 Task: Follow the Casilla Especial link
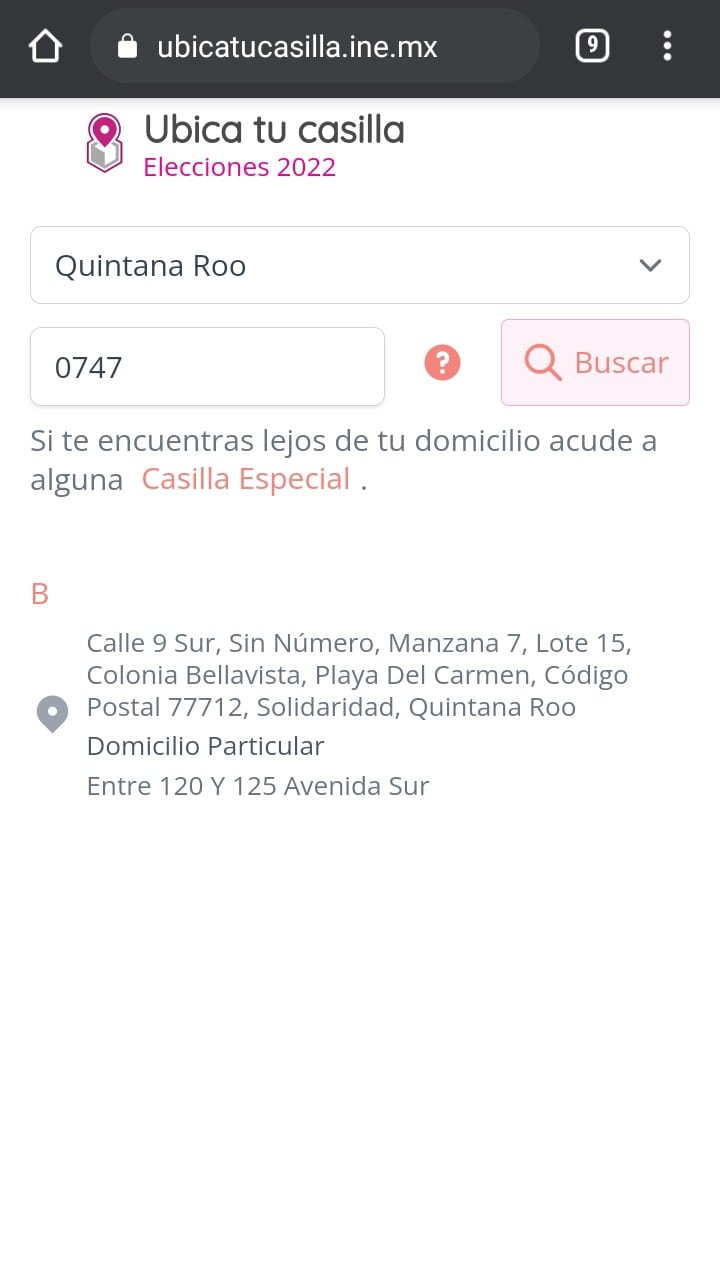[246, 479]
